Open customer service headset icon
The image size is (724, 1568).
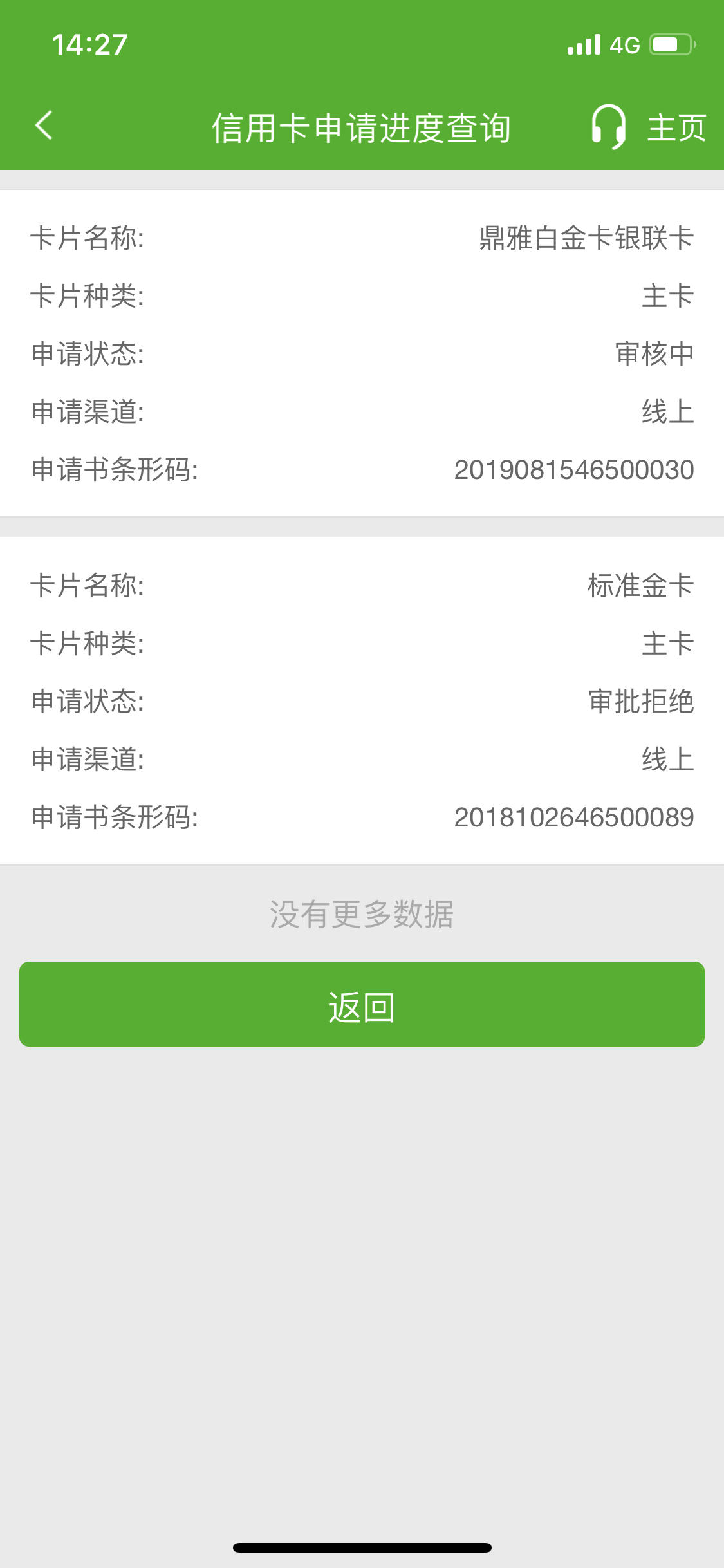click(608, 126)
